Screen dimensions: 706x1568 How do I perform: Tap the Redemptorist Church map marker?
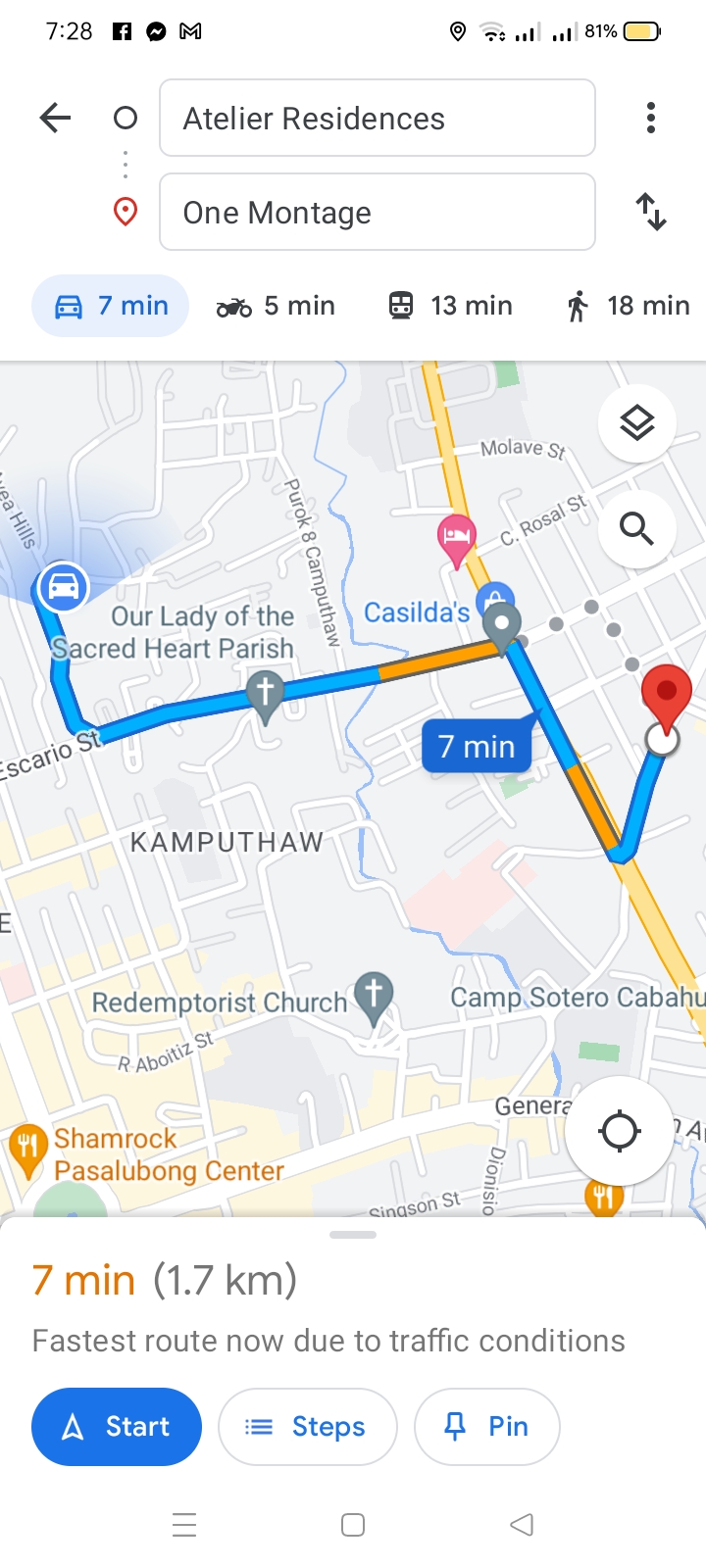(x=374, y=995)
